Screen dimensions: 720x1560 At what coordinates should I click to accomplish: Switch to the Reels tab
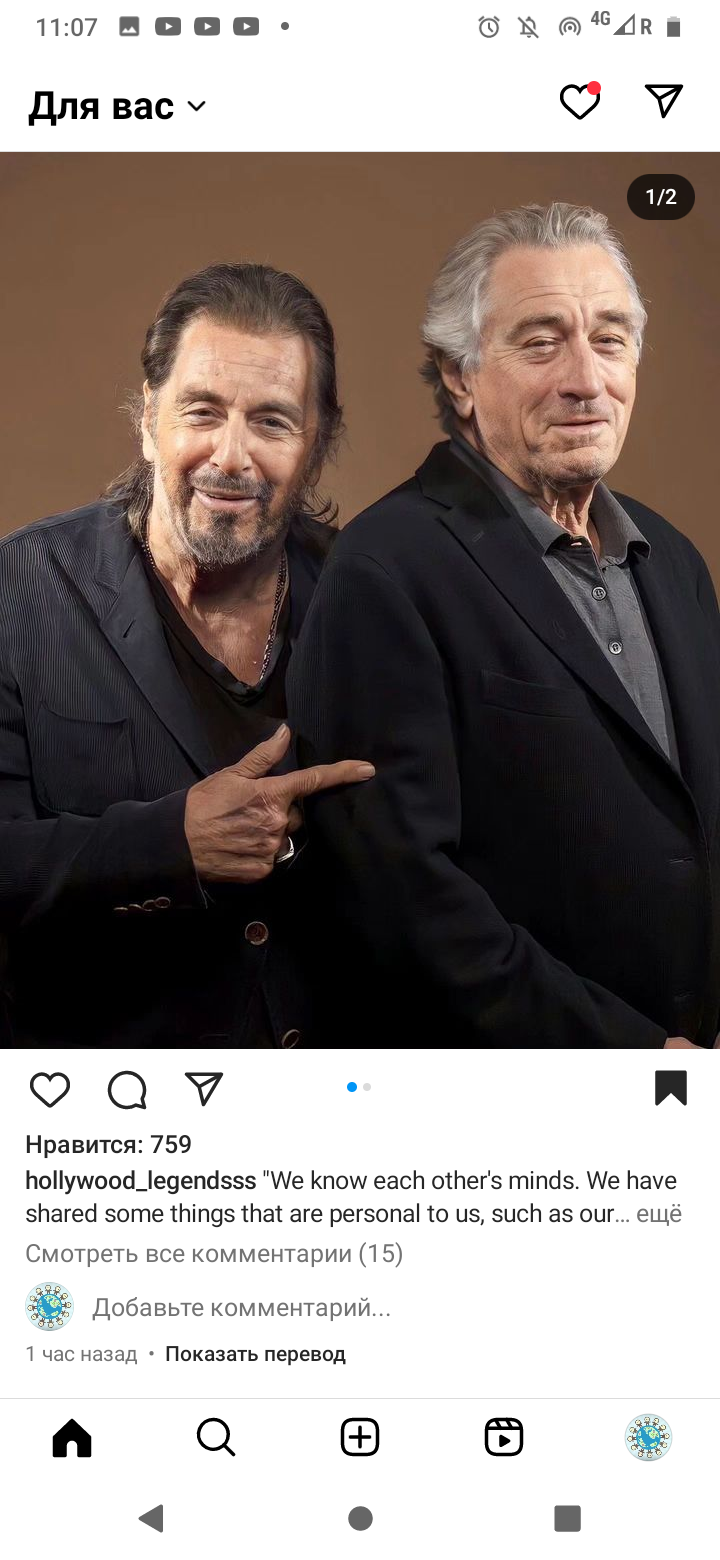click(504, 1438)
